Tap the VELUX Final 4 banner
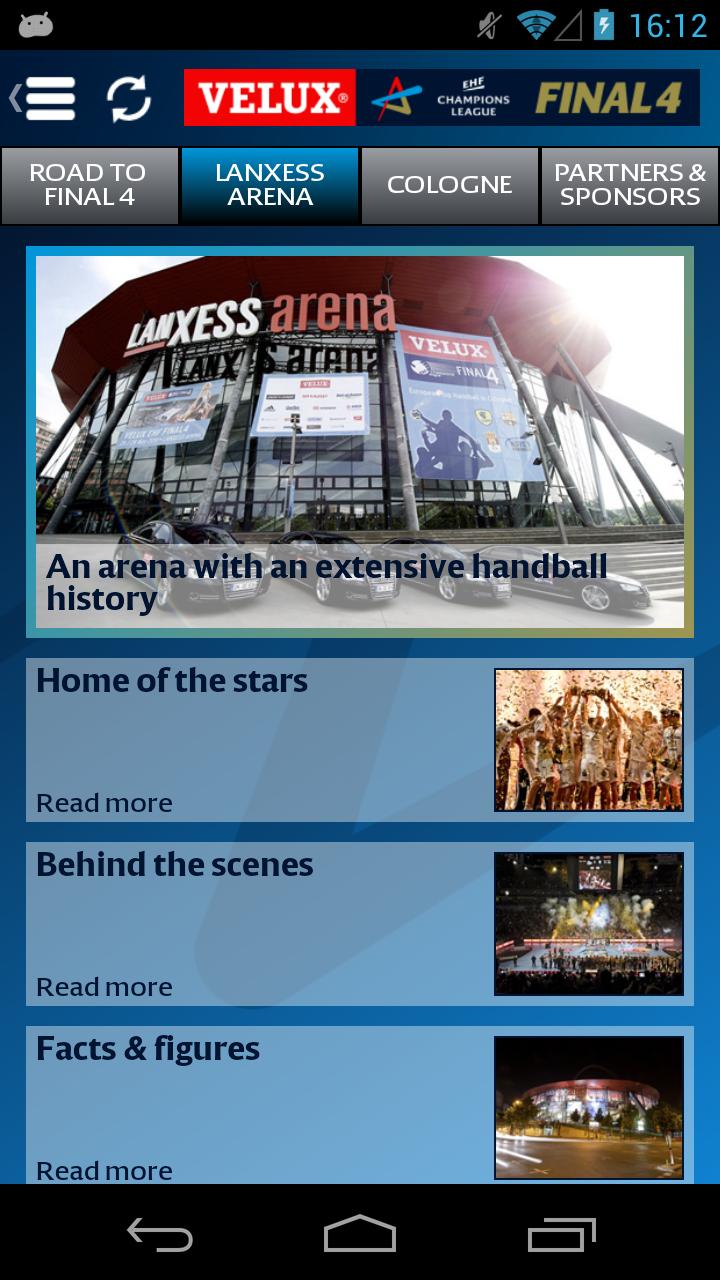 coord(441,98)
